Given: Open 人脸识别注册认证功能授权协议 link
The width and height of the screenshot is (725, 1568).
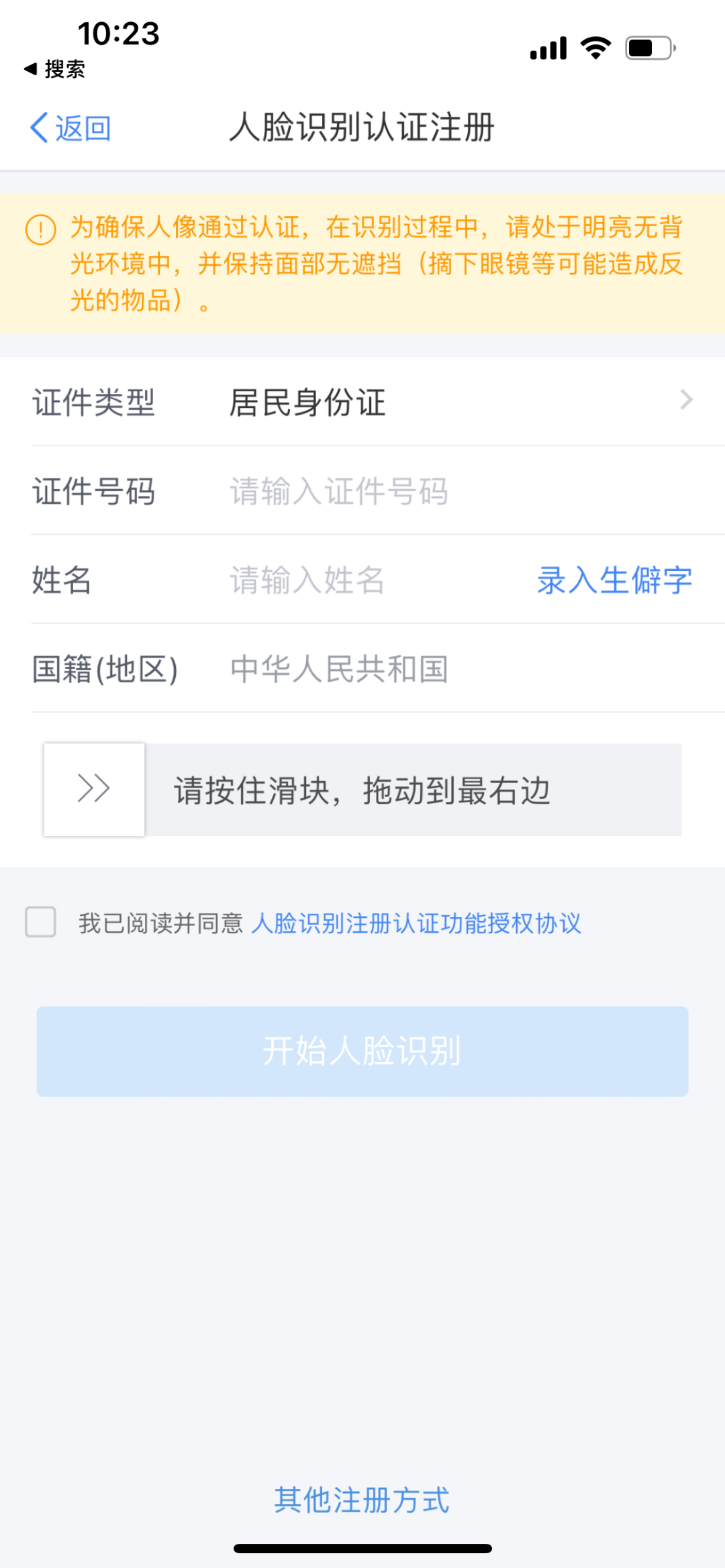Looking at the screenshot, I should tap(416, 923).
